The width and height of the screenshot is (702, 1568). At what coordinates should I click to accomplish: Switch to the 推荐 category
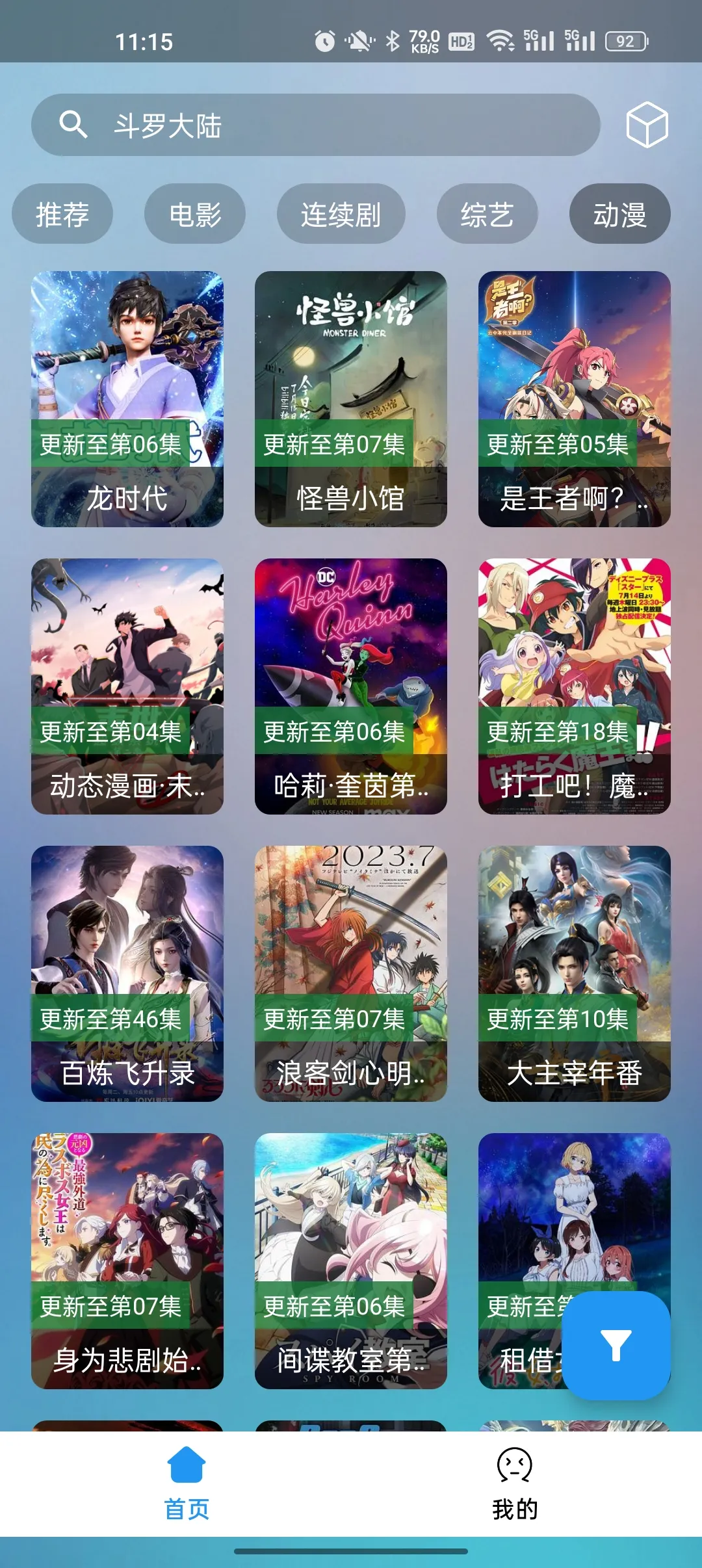62,214
